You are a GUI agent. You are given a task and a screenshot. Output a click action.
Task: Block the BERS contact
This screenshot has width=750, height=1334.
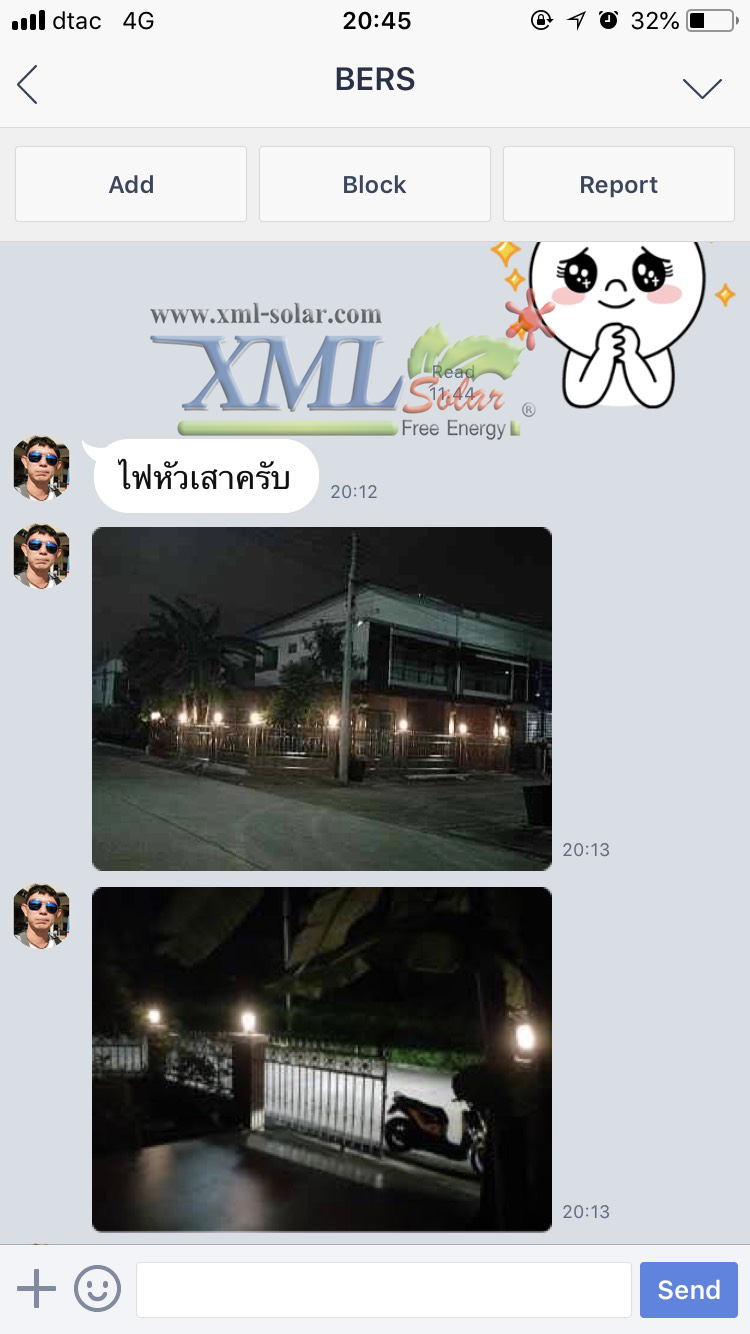coord(375,185)
